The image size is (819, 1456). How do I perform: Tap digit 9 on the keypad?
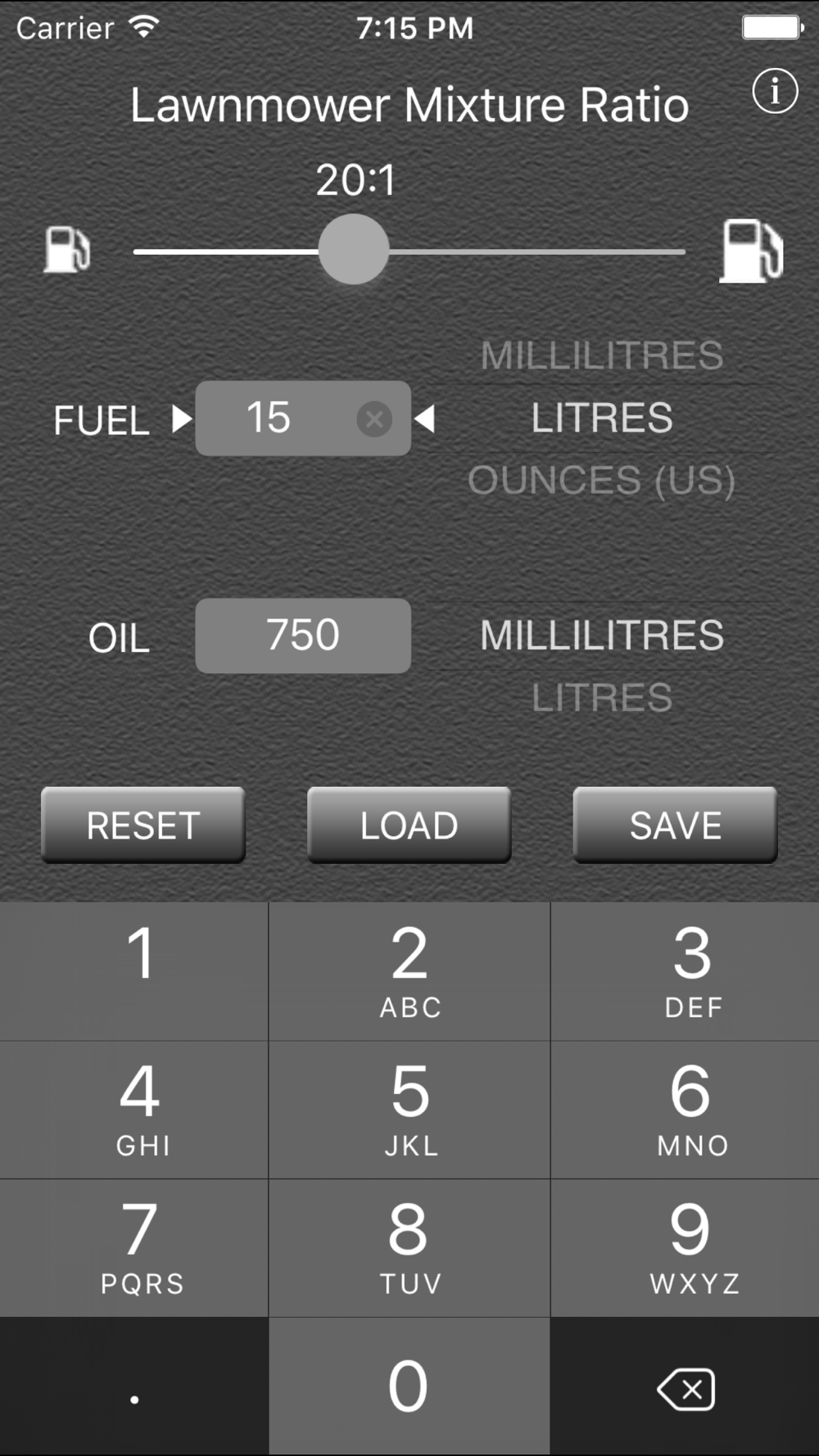[x=686, y=1248]
